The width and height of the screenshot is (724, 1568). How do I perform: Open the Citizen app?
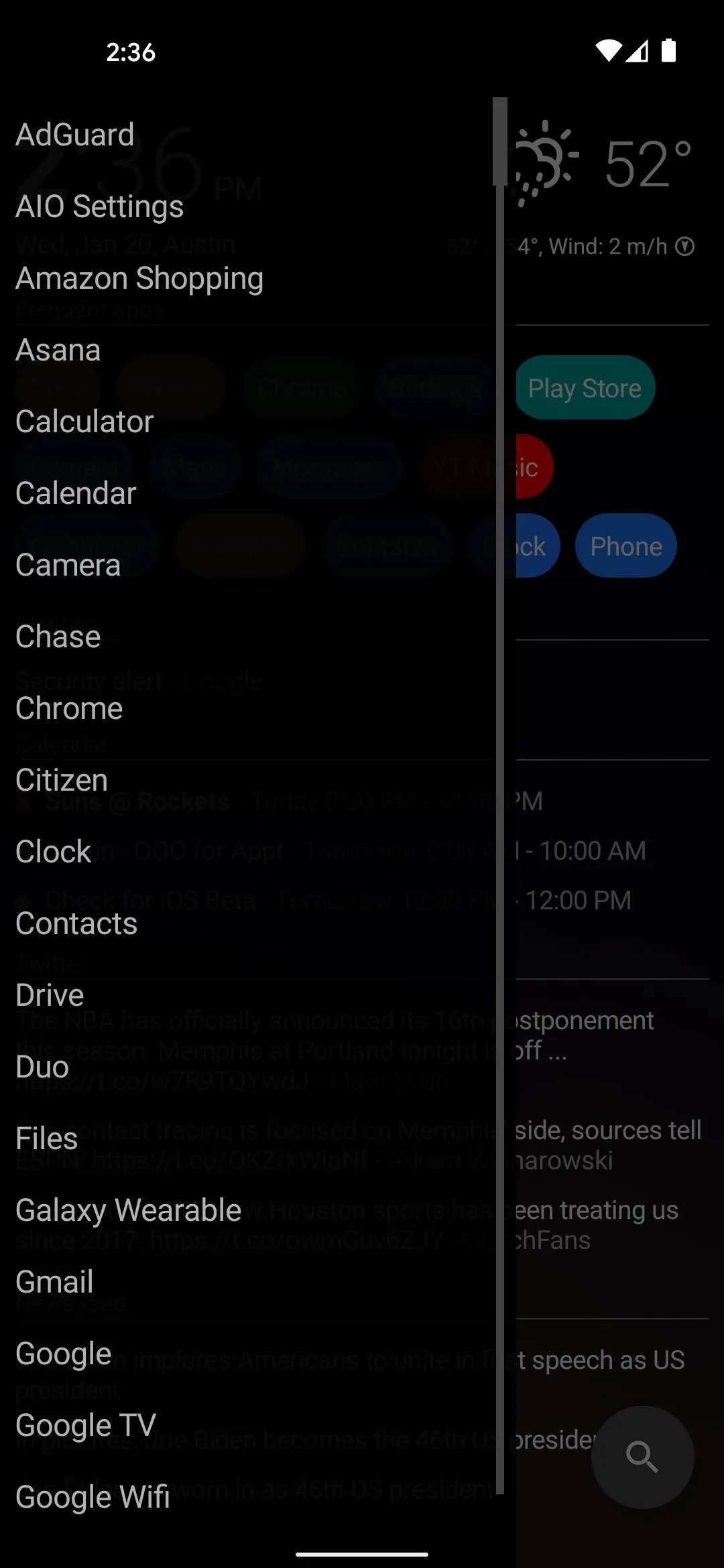(x=62, y=780)
